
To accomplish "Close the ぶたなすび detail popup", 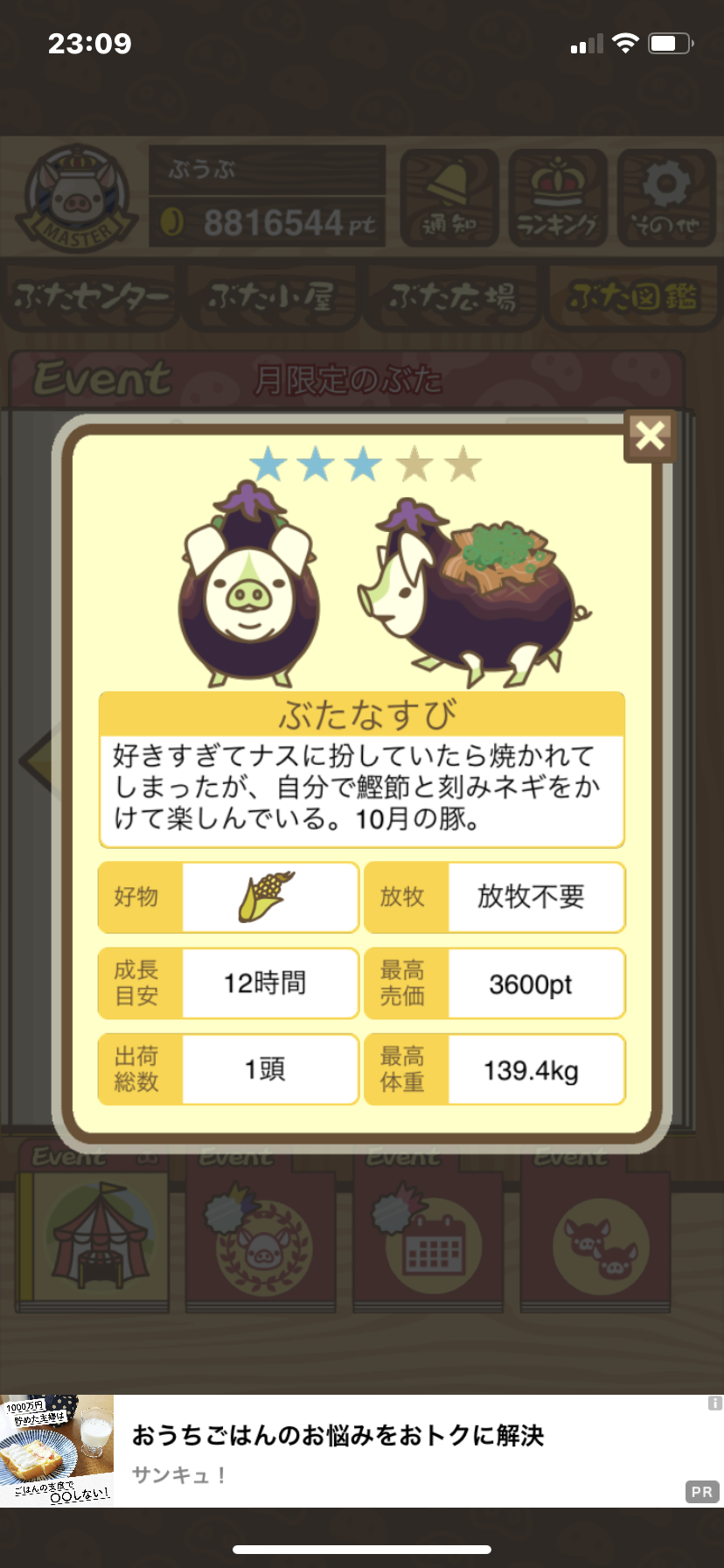I will (x=651, y=435).
